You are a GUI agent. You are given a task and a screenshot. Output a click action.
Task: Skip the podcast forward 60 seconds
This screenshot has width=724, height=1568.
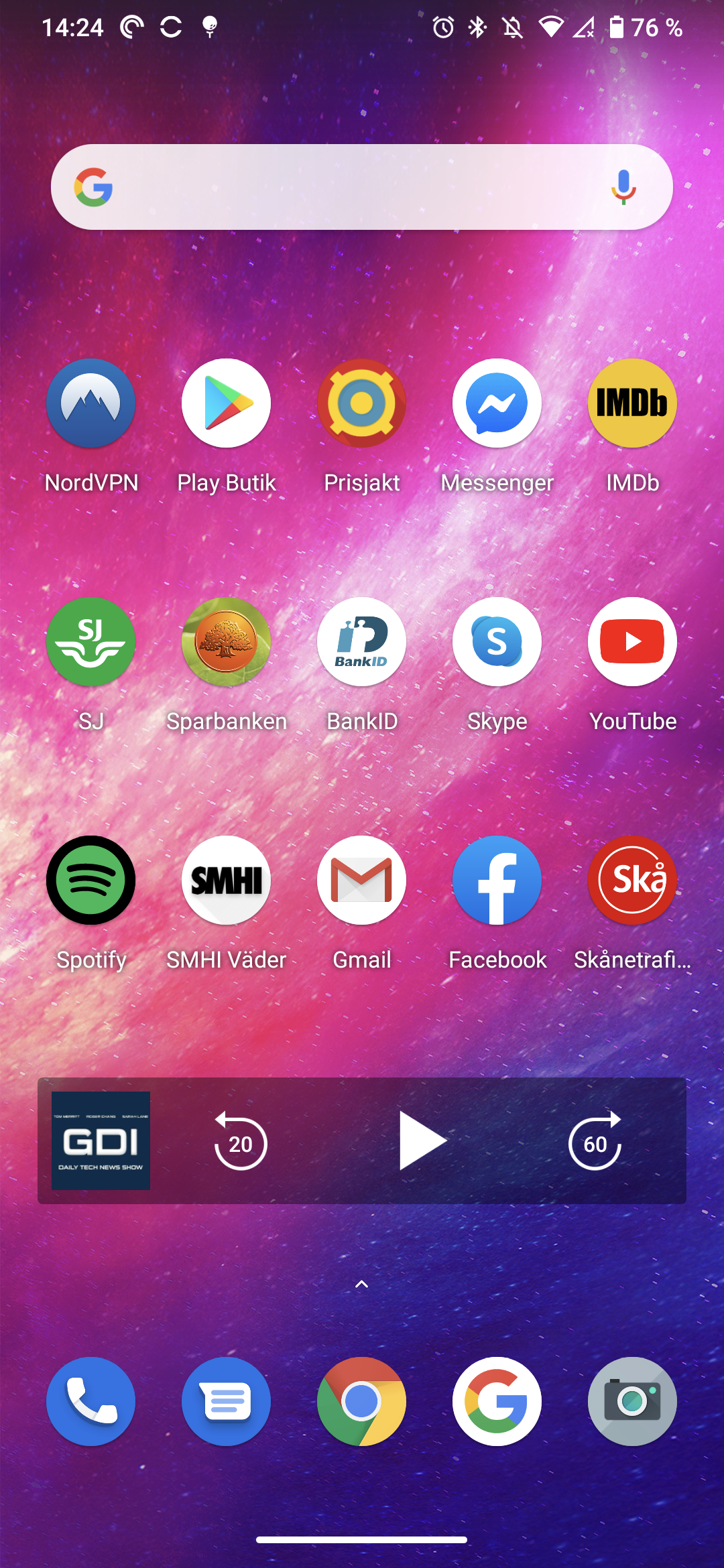(x=595, y=1142)
